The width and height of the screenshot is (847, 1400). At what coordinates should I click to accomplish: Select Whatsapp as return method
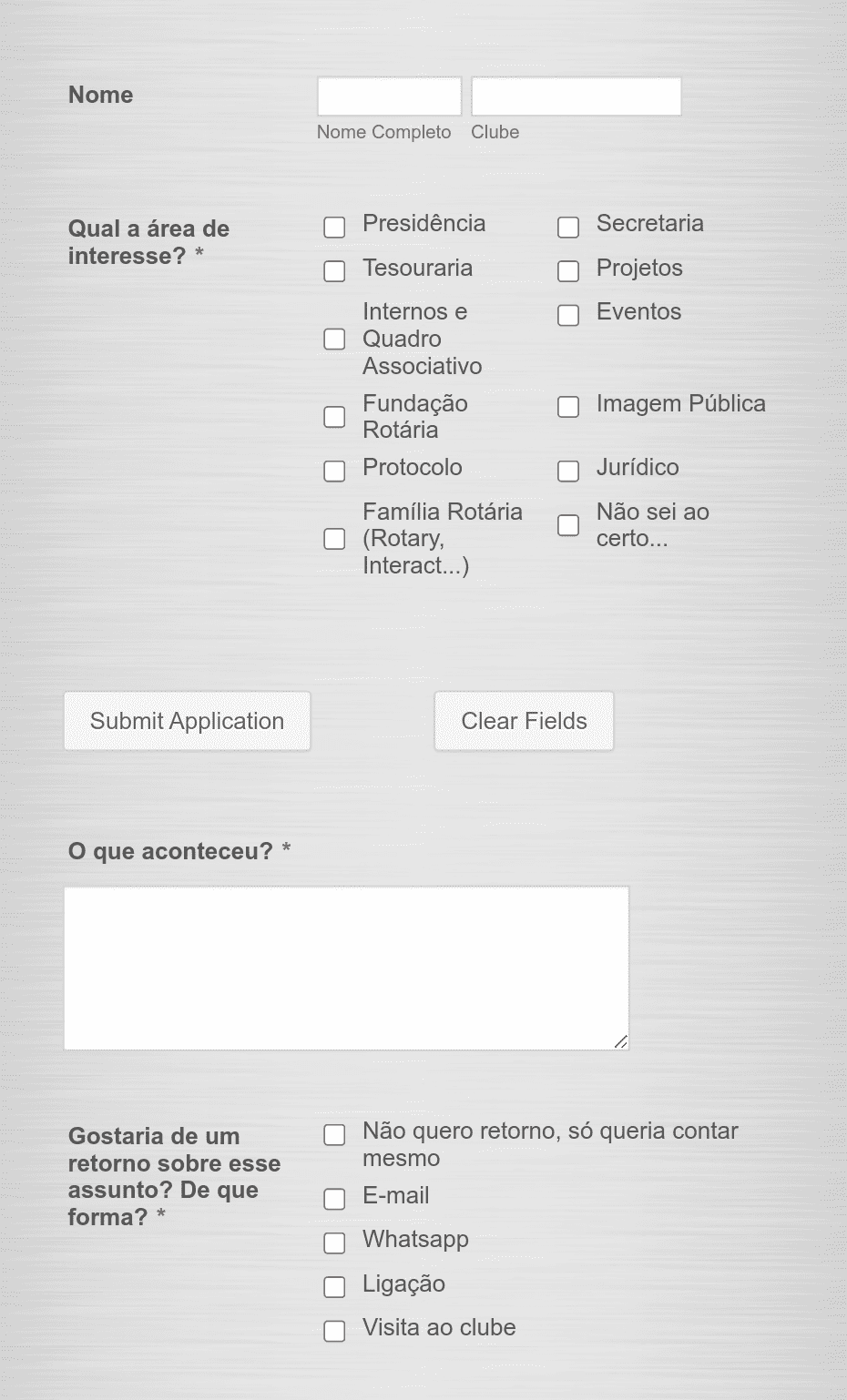(335, 1243)
